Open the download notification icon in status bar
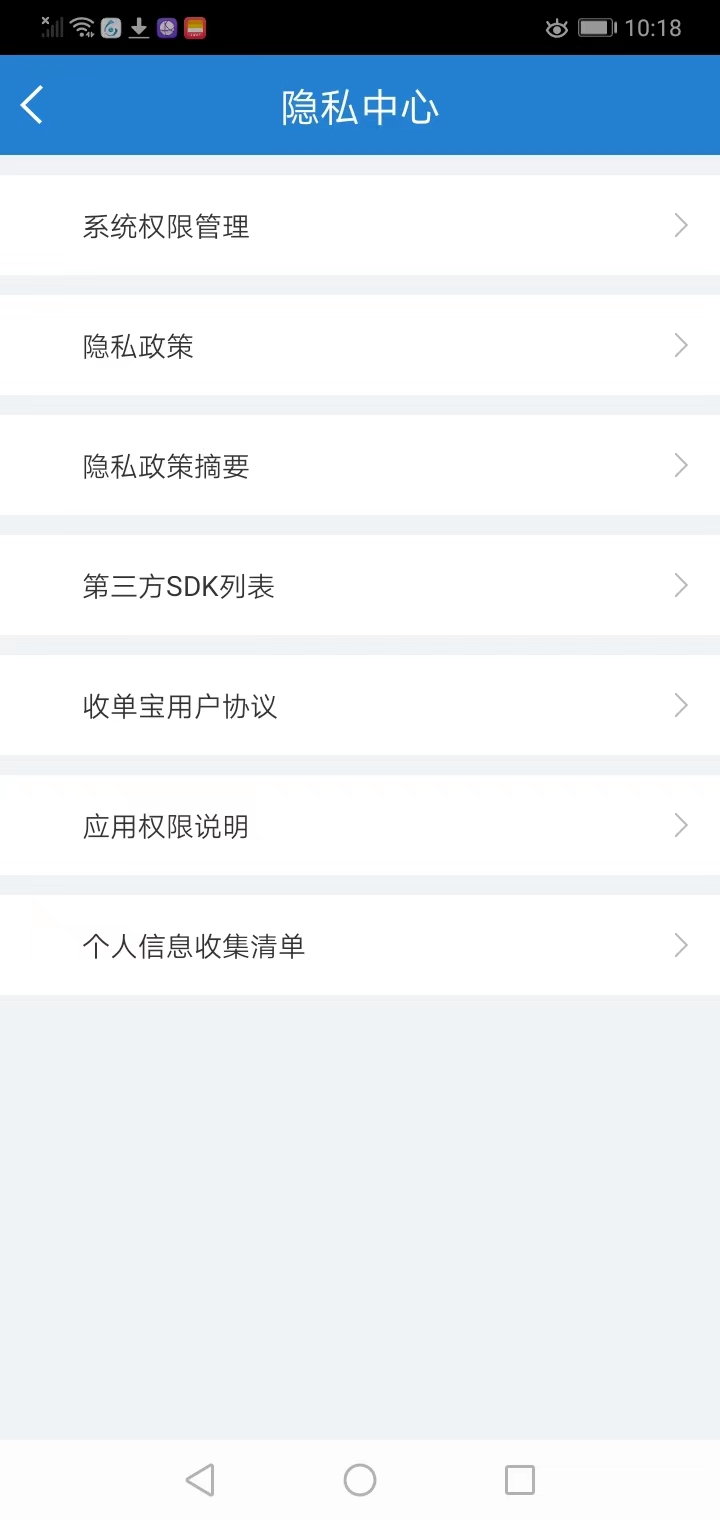The height and width of the screenshot is (1520, 720). pos(139,27)
